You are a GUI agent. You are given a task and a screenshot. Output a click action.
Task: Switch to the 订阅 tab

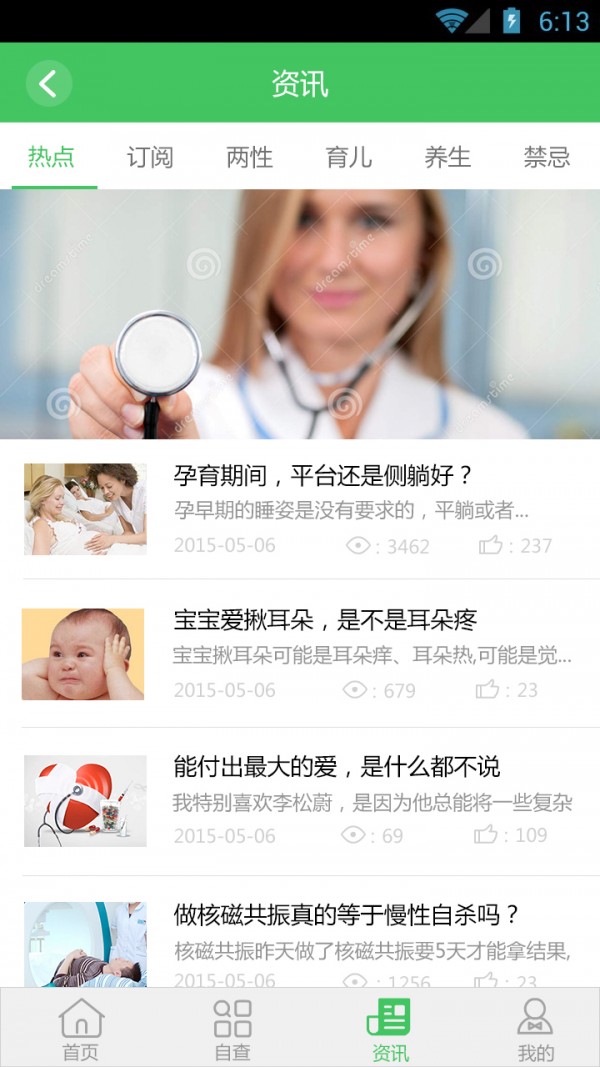150,157
